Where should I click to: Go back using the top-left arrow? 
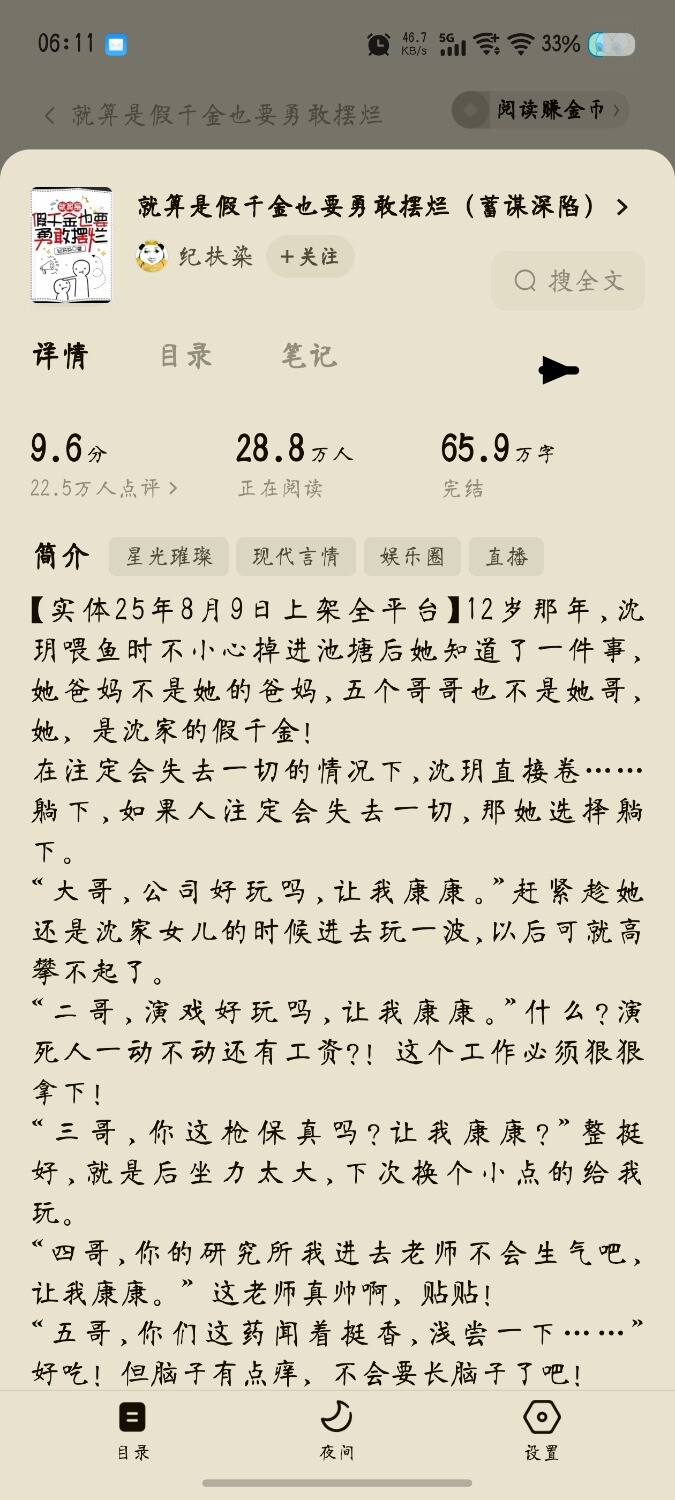pyautogui.click(x=50, y=114)
